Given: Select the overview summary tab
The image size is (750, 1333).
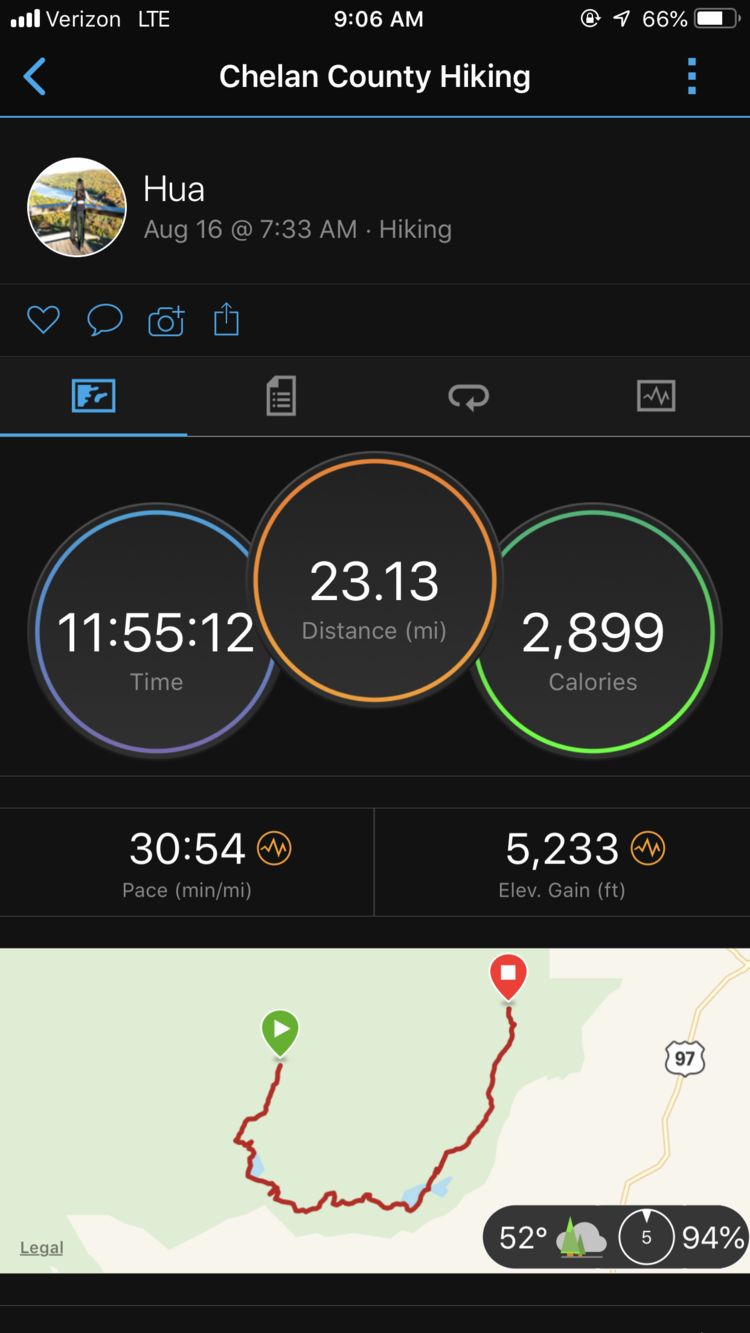Looking at the screenshot, I should pos(94,396).
